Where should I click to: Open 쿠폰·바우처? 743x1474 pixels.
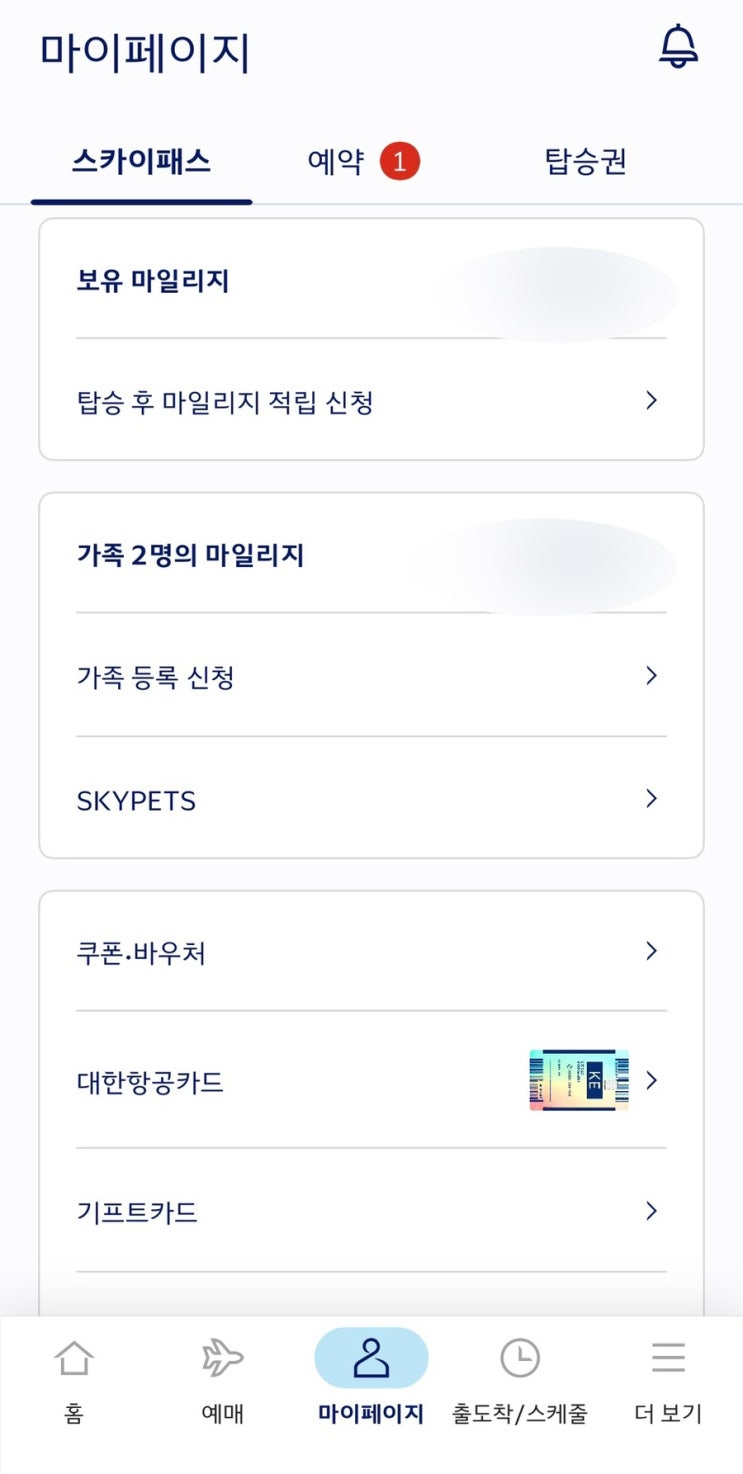370,952
